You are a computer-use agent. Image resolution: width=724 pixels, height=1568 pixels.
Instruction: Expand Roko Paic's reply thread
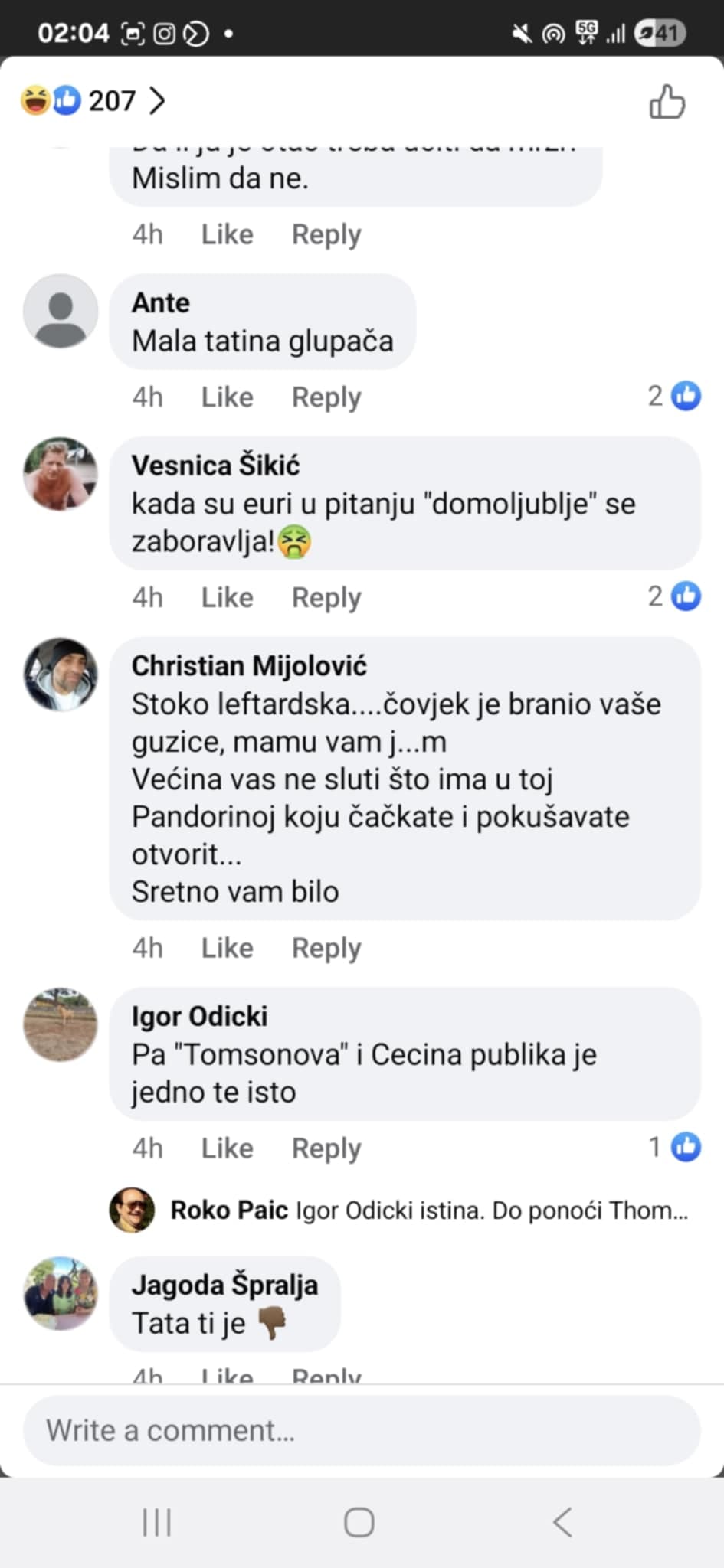point(429,1210)
